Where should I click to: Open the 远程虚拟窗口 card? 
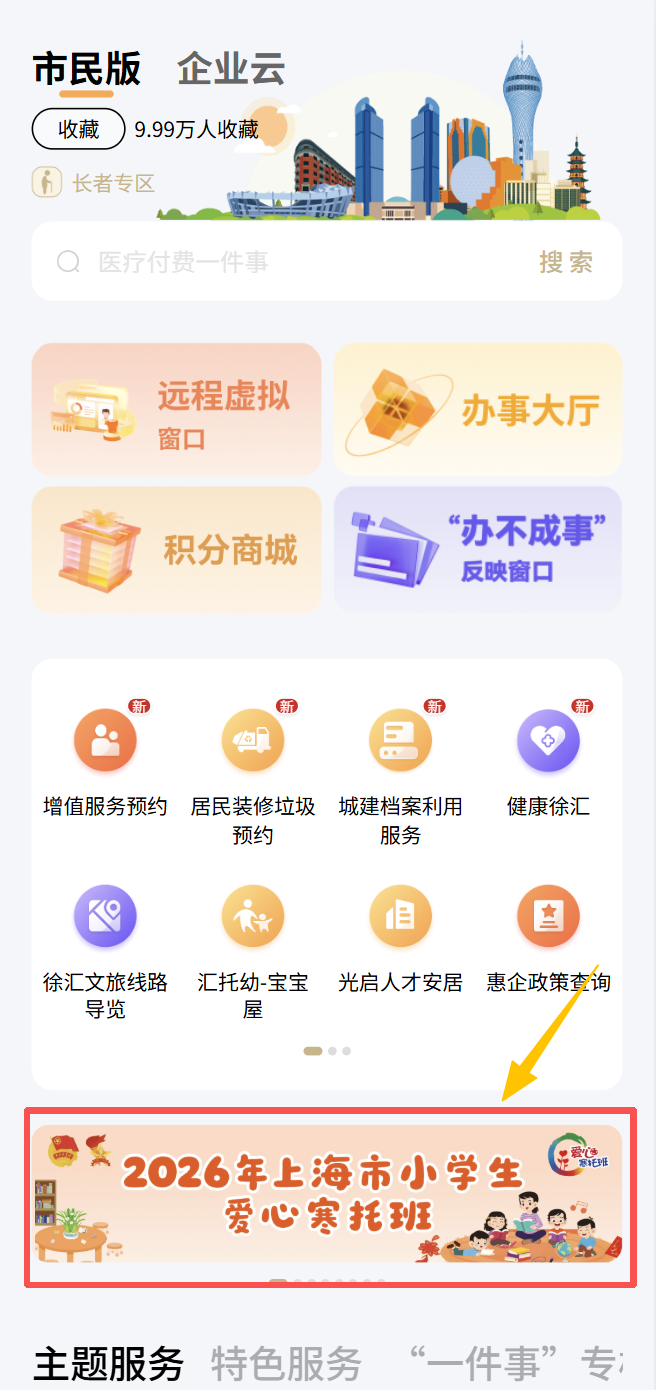[x=177, y=409]
